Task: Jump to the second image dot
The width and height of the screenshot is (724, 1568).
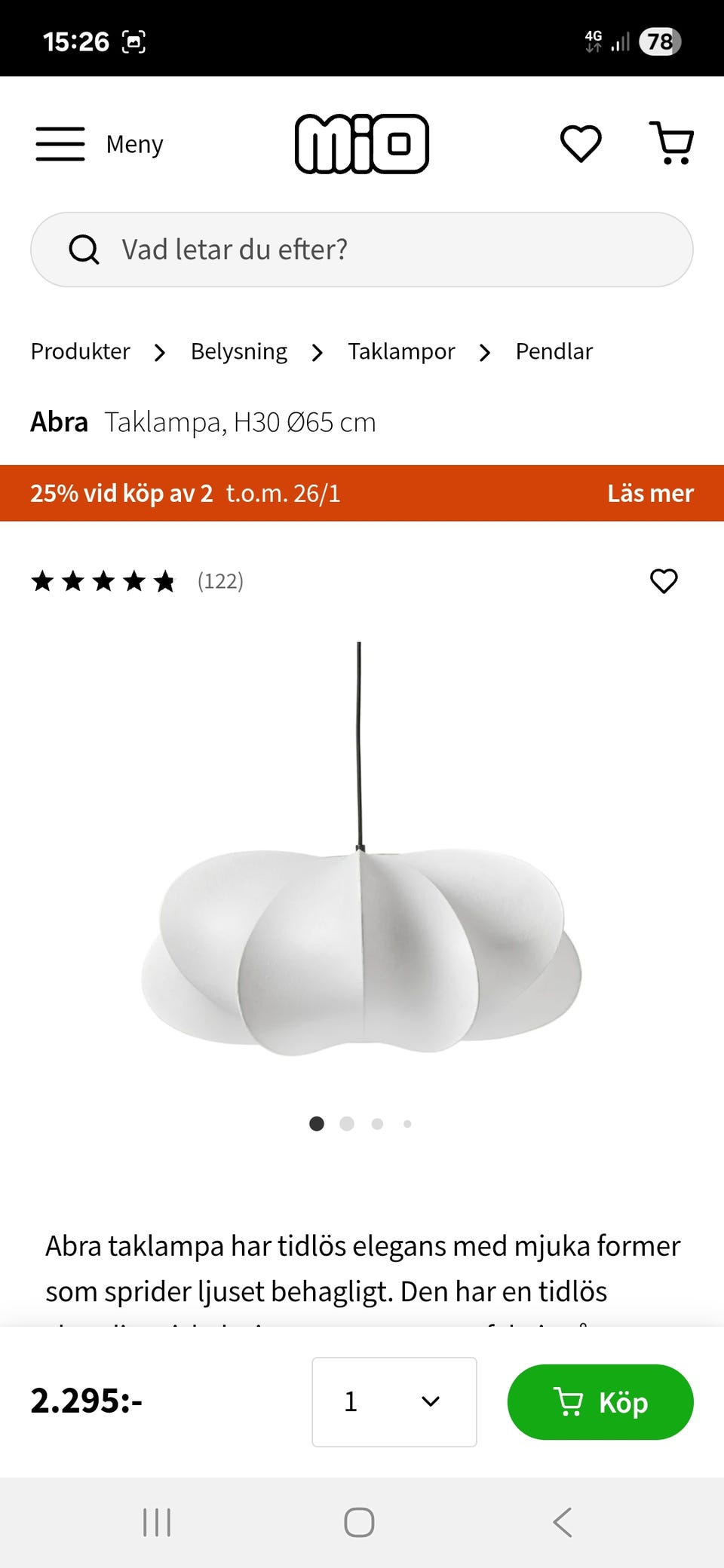Action: (x=347, y=1124)
